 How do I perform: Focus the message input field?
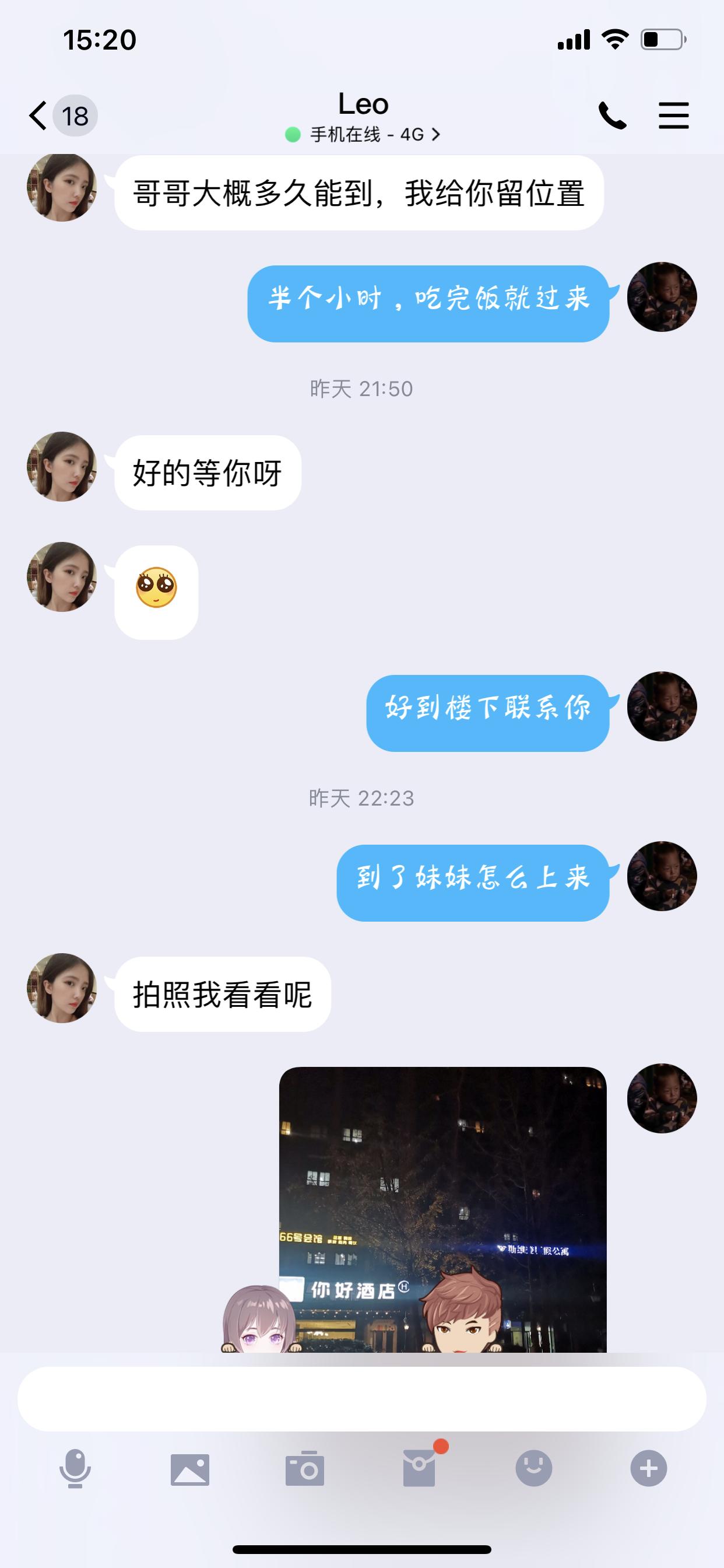(x=361, y=1399)
